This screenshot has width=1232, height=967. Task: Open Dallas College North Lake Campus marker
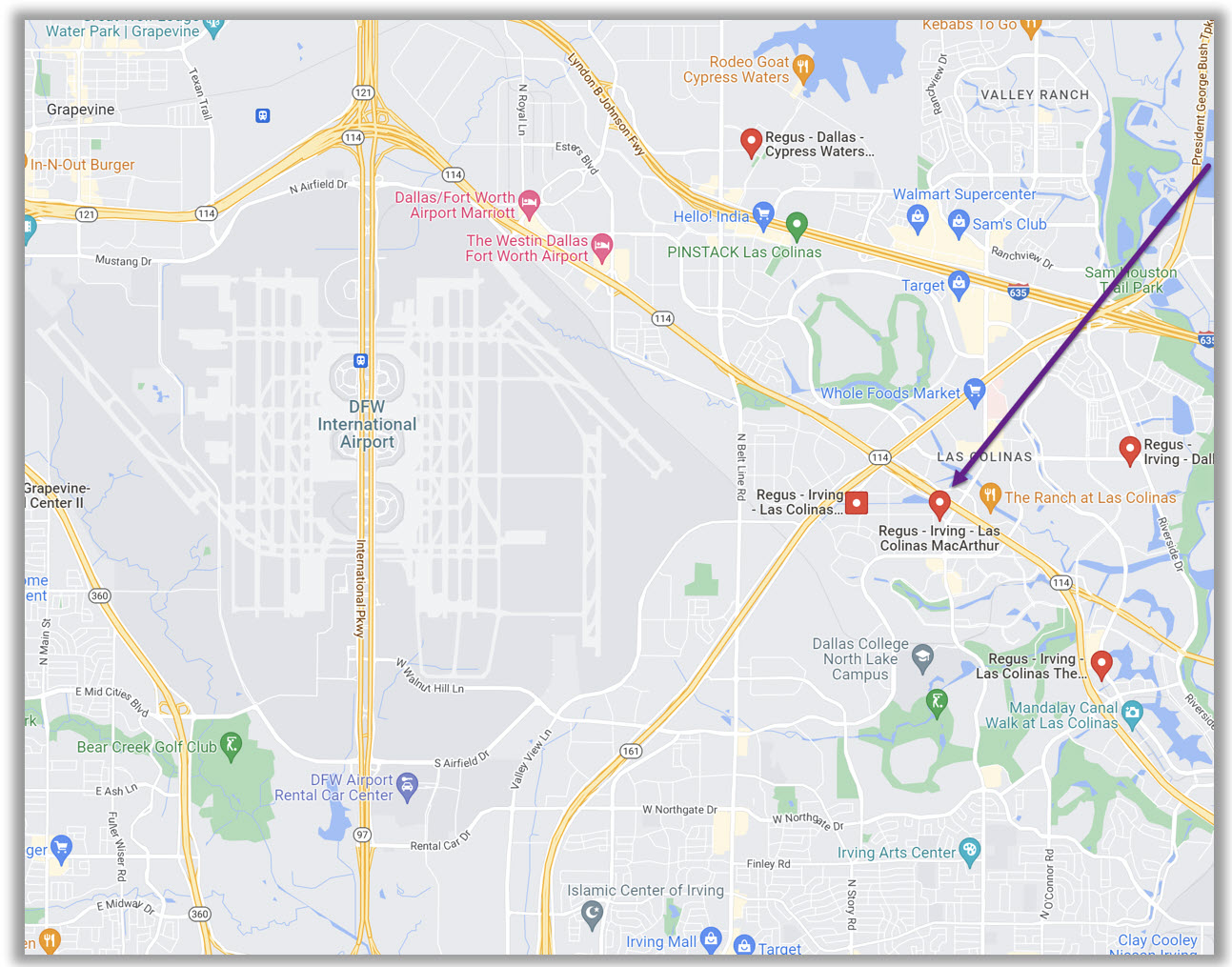(x=921, y=656)
